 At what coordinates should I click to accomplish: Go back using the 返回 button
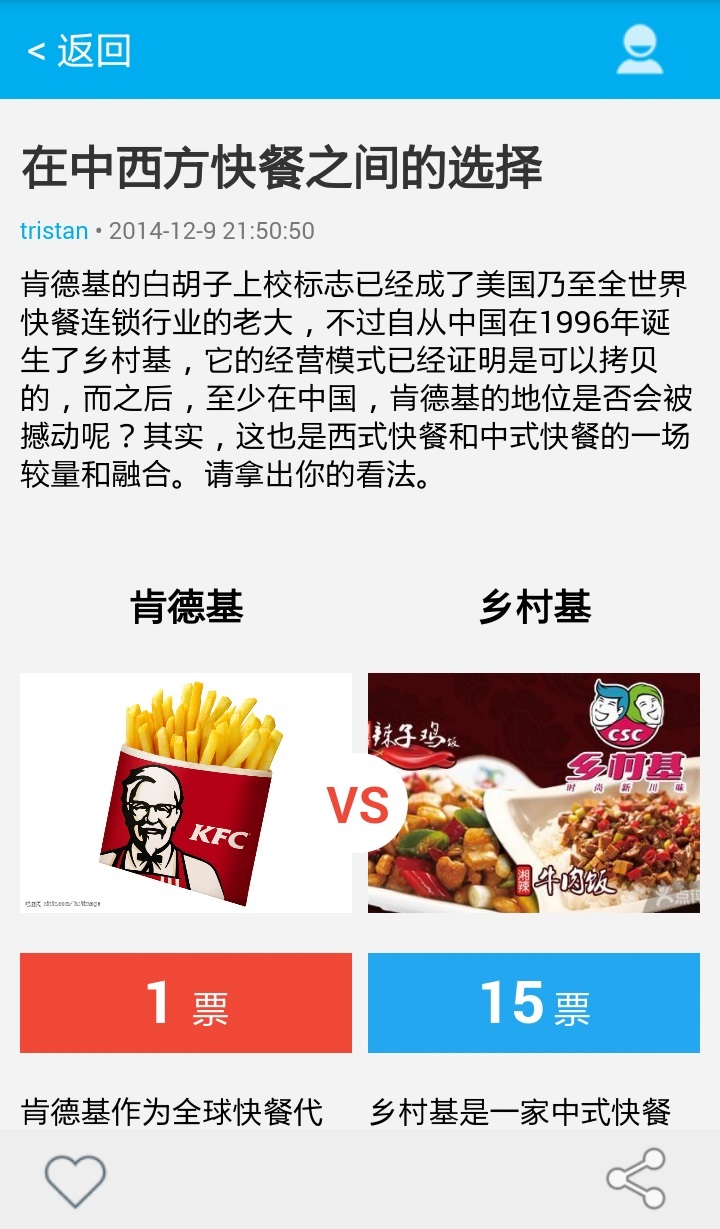pyautogui.click(x=79, y=50)
